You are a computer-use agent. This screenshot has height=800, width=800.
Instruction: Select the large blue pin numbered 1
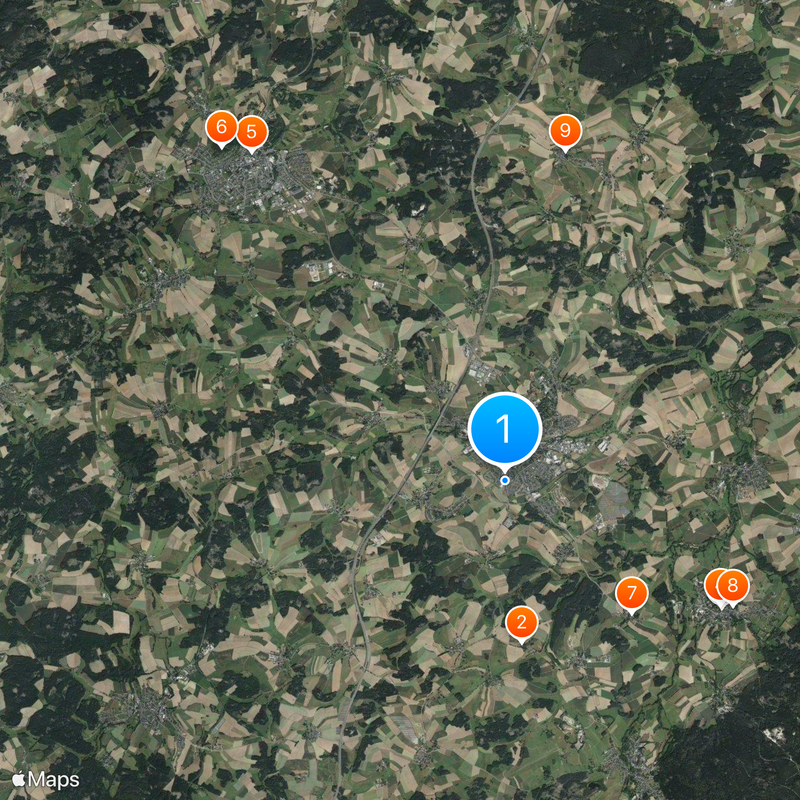[505, 430]
